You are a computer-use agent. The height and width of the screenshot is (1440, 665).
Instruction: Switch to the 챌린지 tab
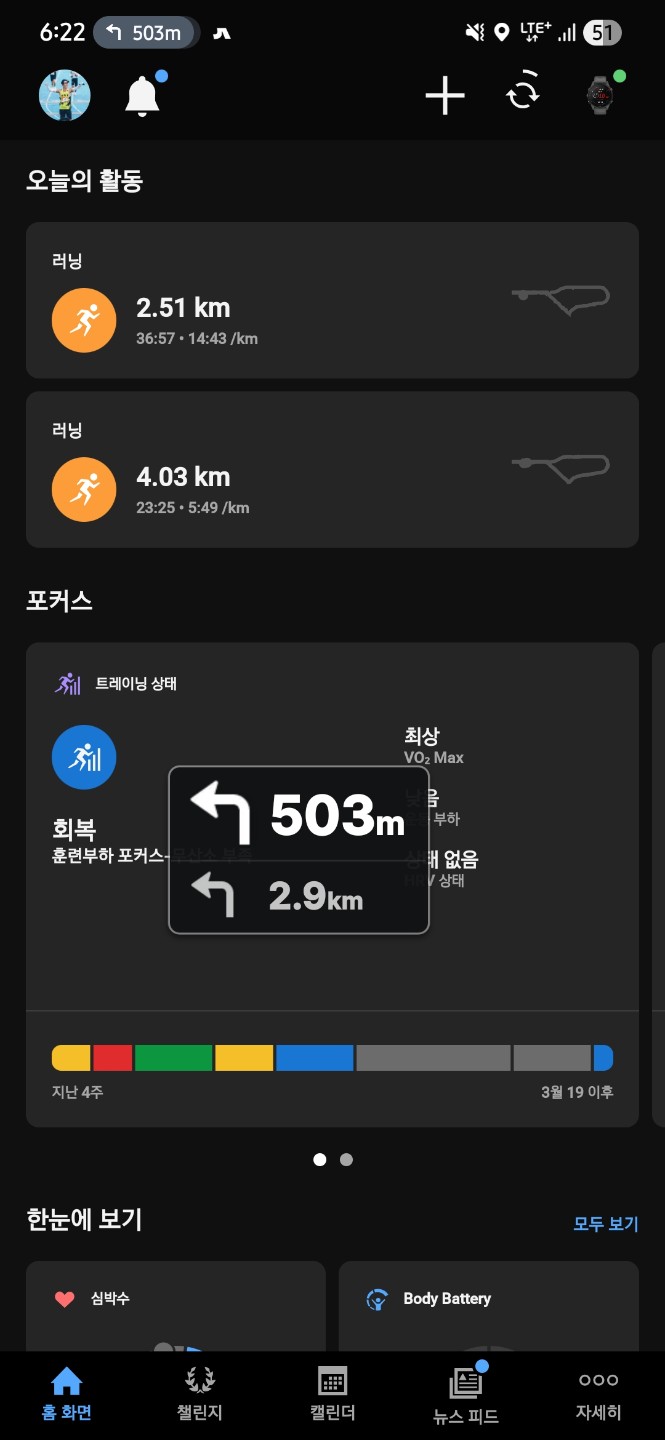coord(199,1395)
